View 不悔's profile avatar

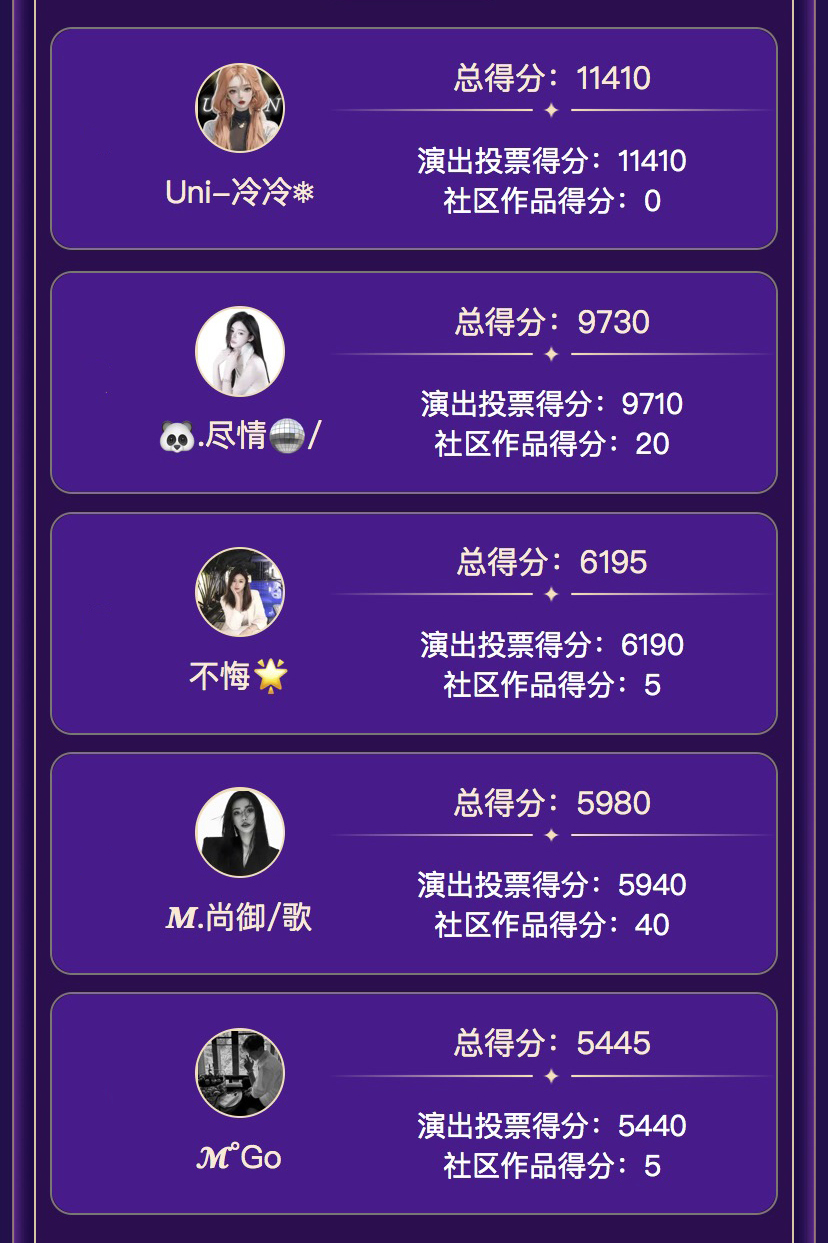coord(240,592)
